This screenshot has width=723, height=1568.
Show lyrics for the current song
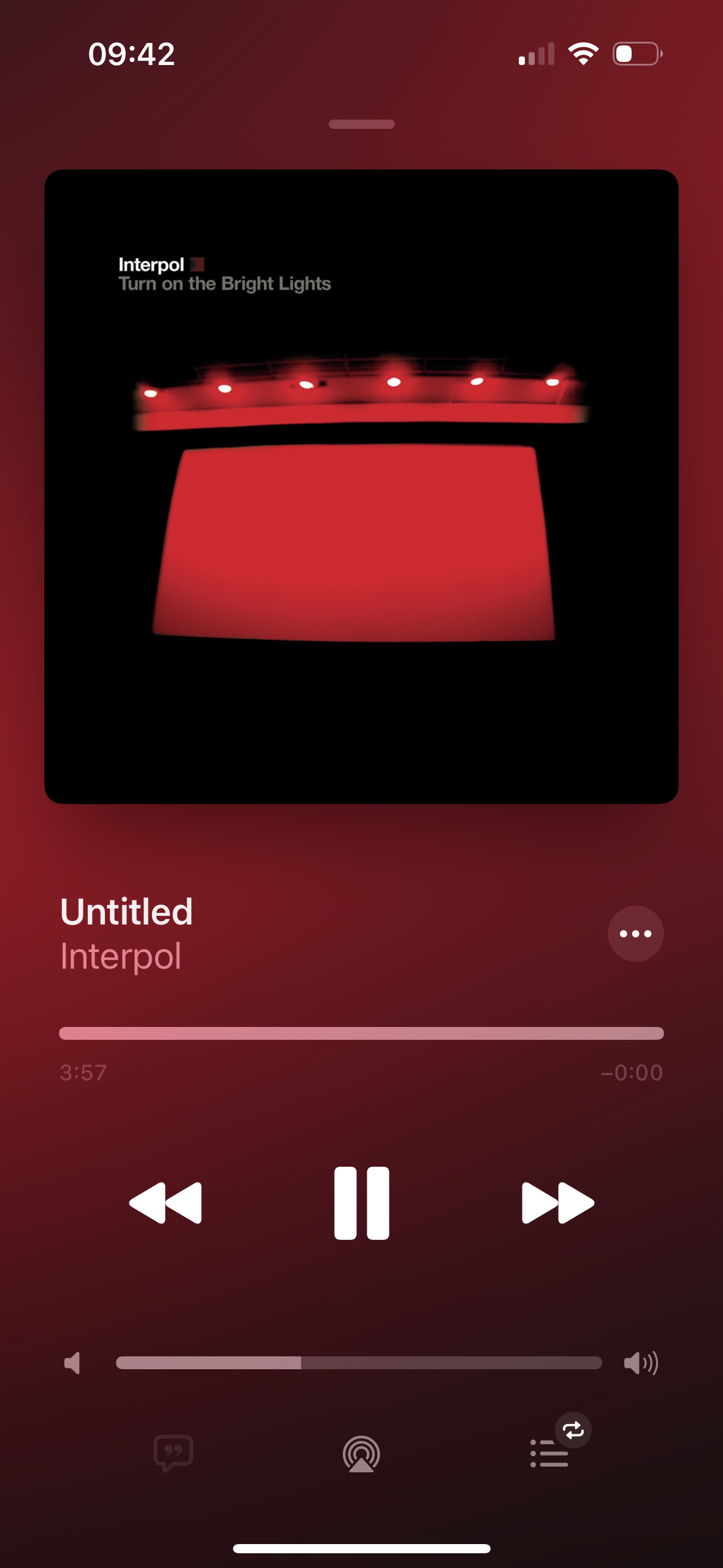click(x=174, y=1453)
